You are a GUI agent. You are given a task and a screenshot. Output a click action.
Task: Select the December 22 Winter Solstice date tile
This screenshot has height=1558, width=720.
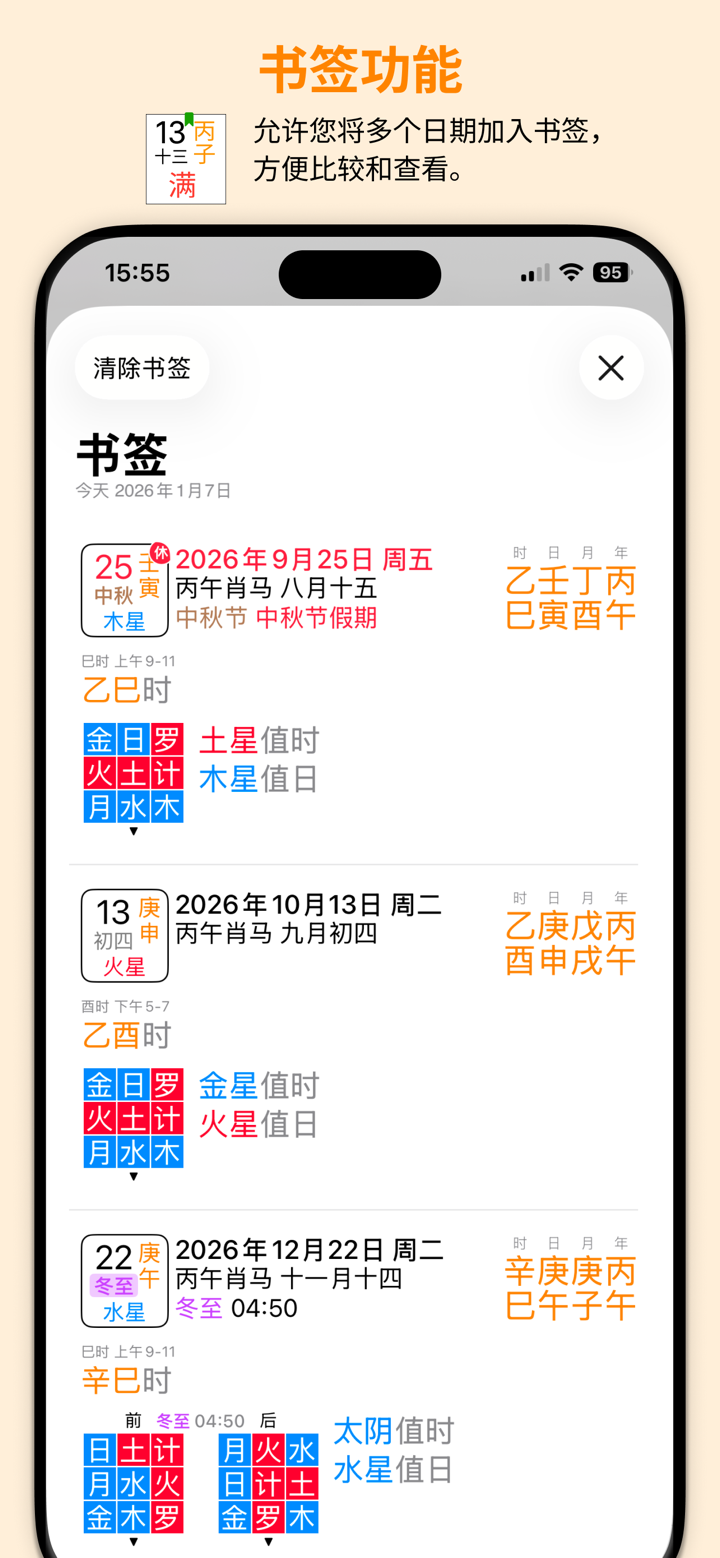pos(124,1280)
